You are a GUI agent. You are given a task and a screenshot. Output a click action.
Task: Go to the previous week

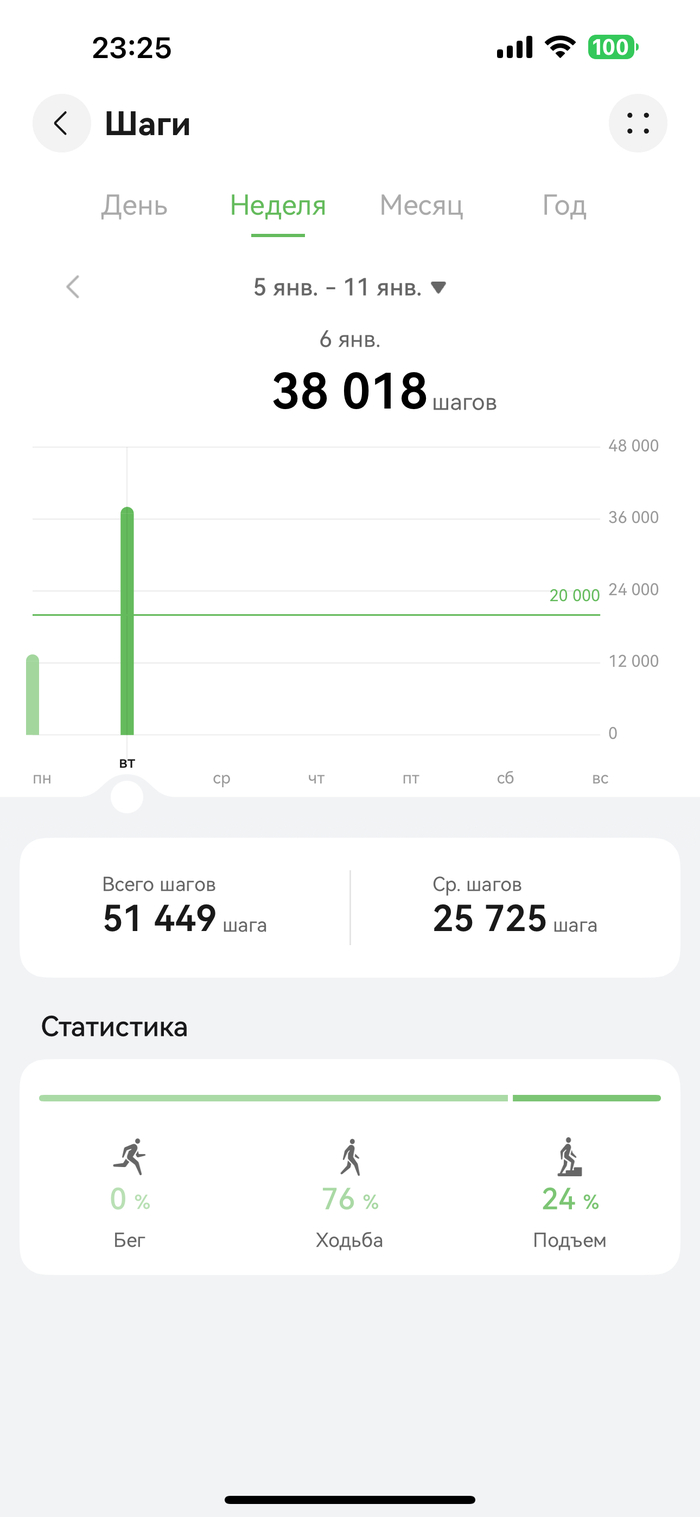click(73, 288)
